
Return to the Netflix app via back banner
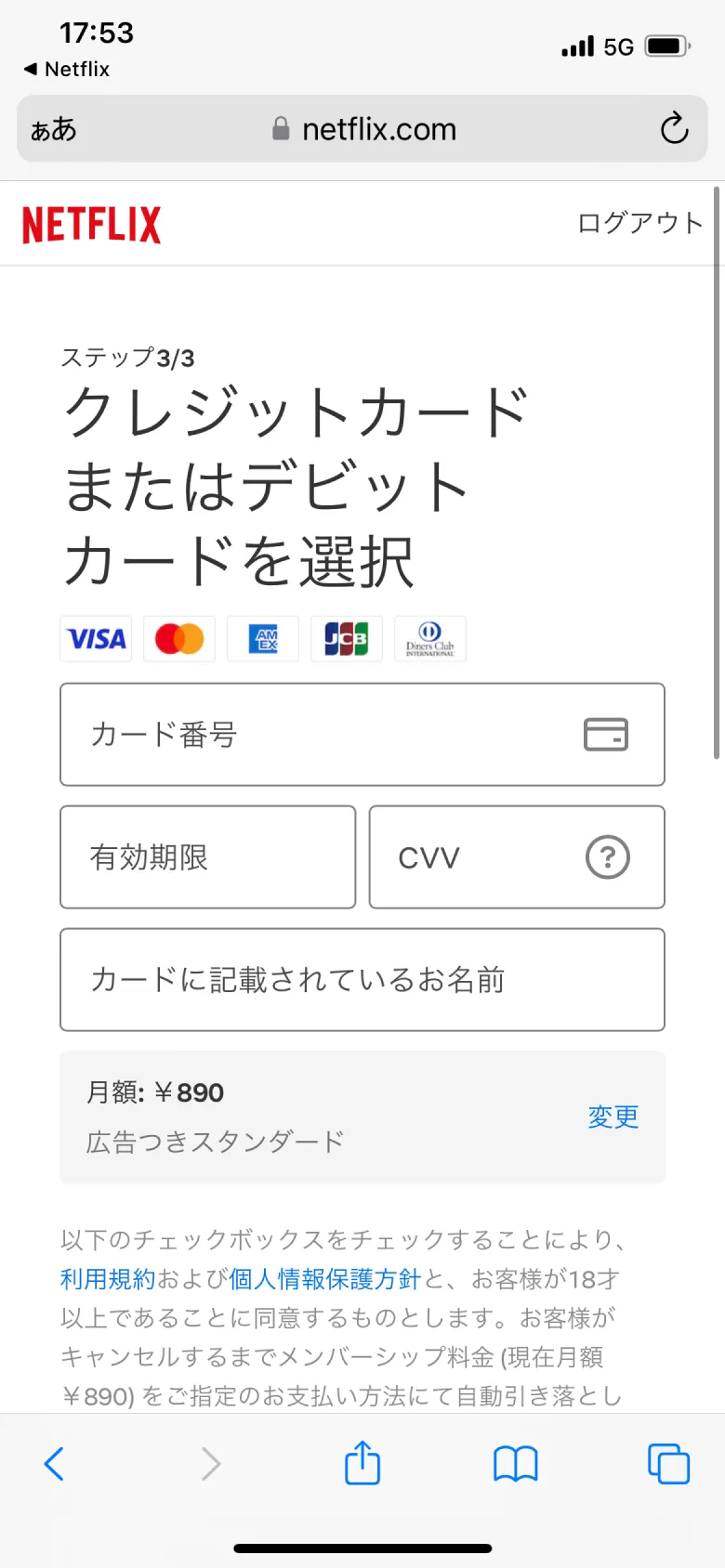(65, 69)
